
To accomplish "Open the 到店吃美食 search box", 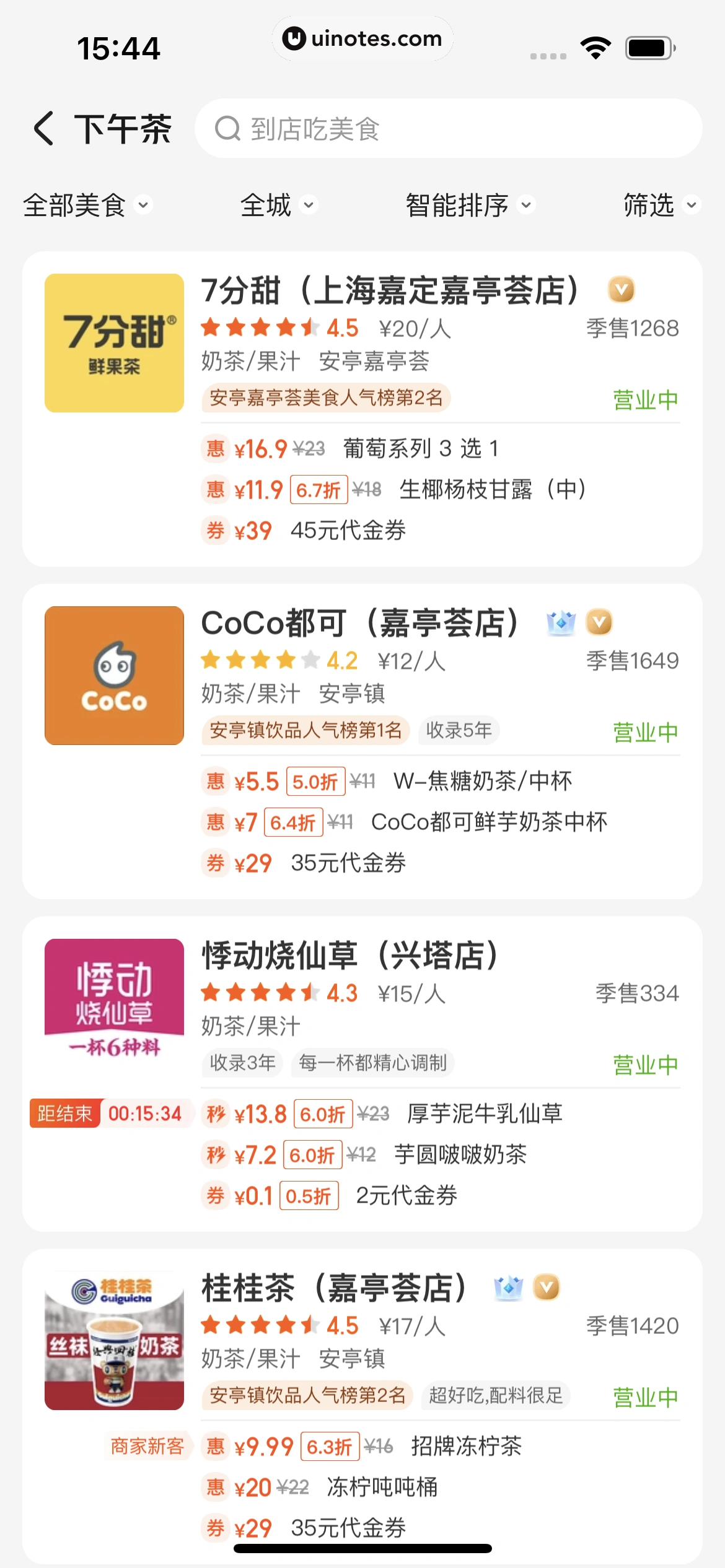I will pos(447,129).
